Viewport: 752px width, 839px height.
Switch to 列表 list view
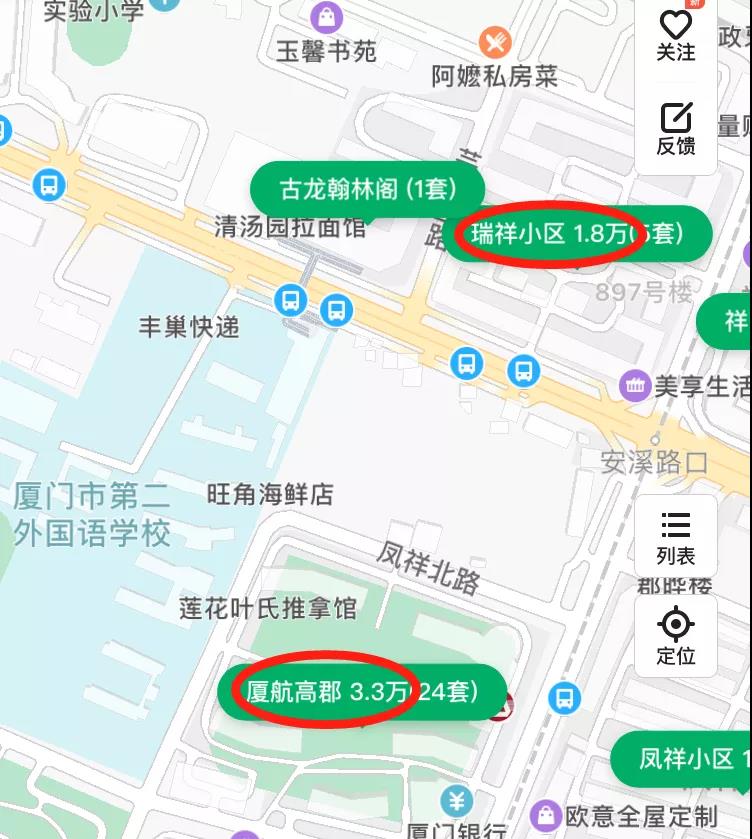pyautogui.click(x=676, y=538)
